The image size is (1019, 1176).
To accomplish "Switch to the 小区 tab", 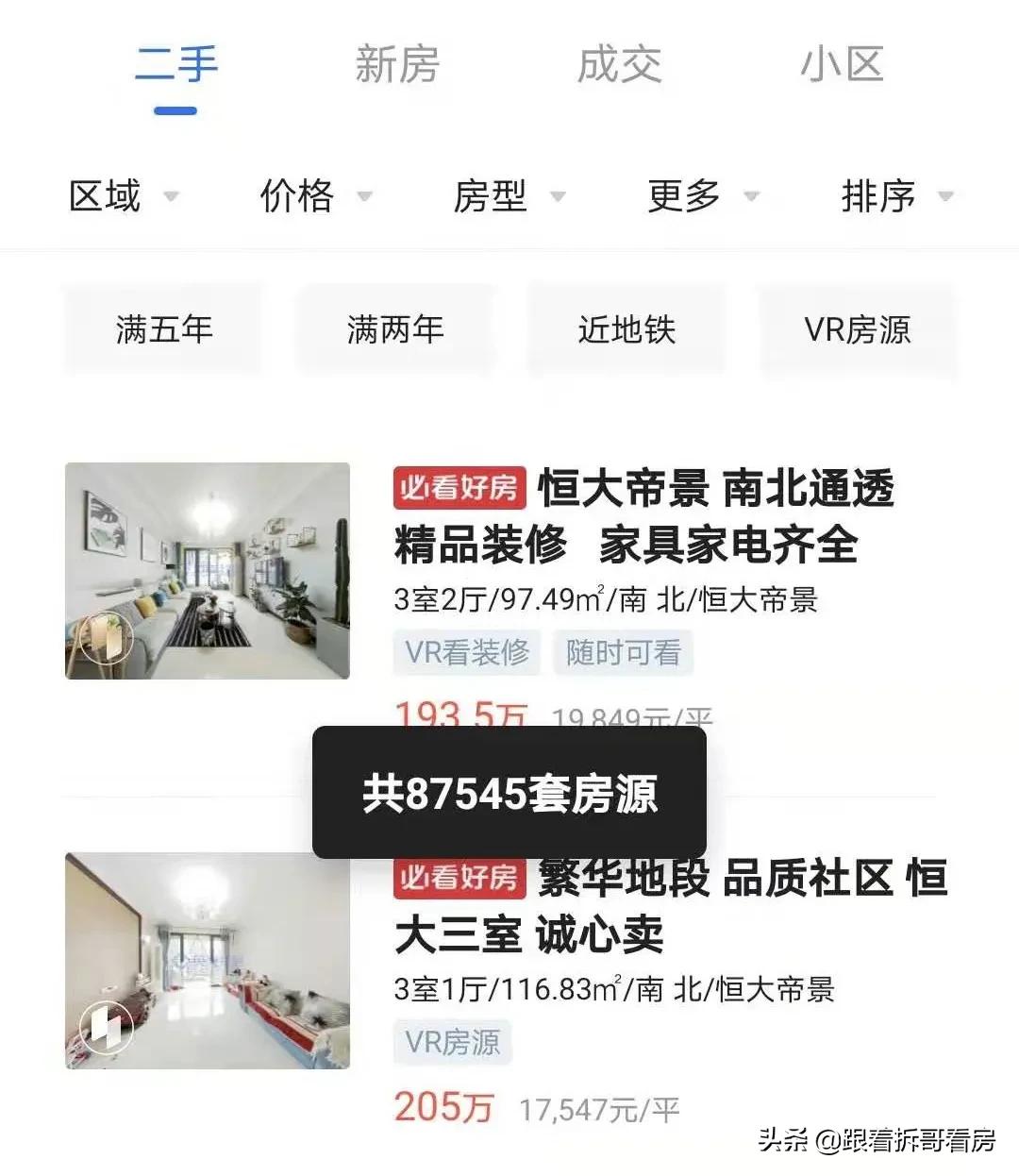I will [841, 64].
